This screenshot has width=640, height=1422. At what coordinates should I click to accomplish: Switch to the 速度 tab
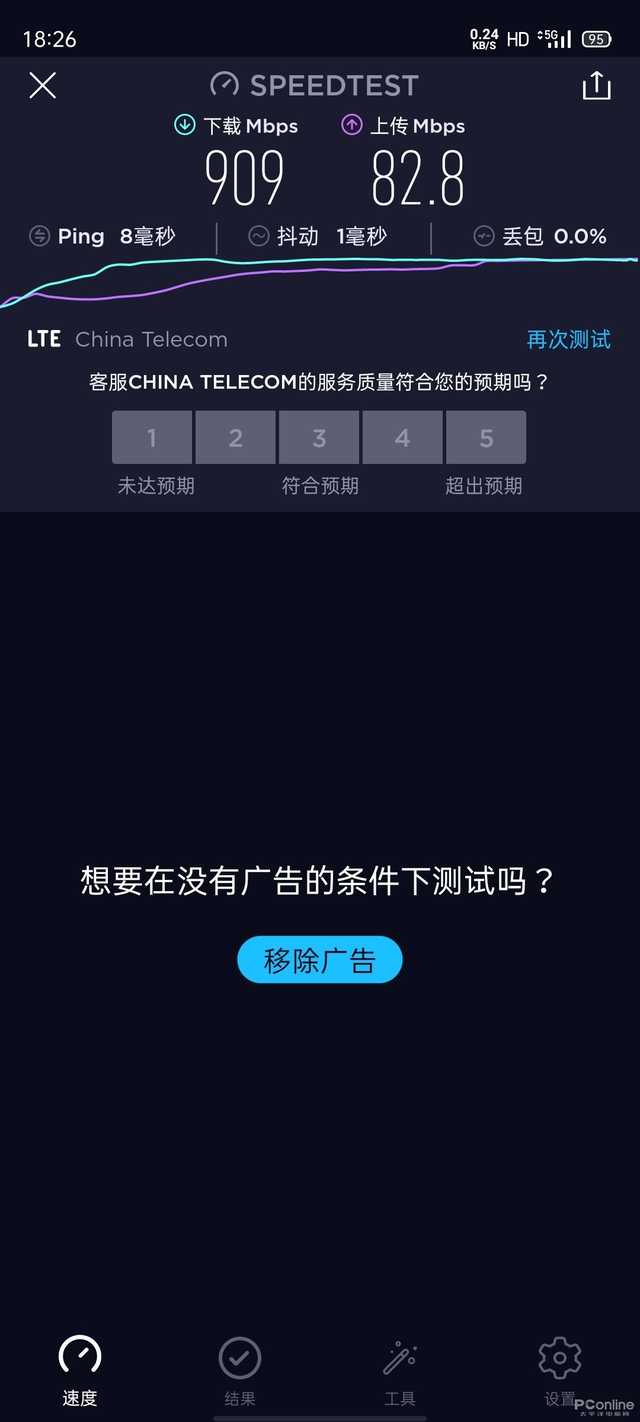[x=80, y=1370]
